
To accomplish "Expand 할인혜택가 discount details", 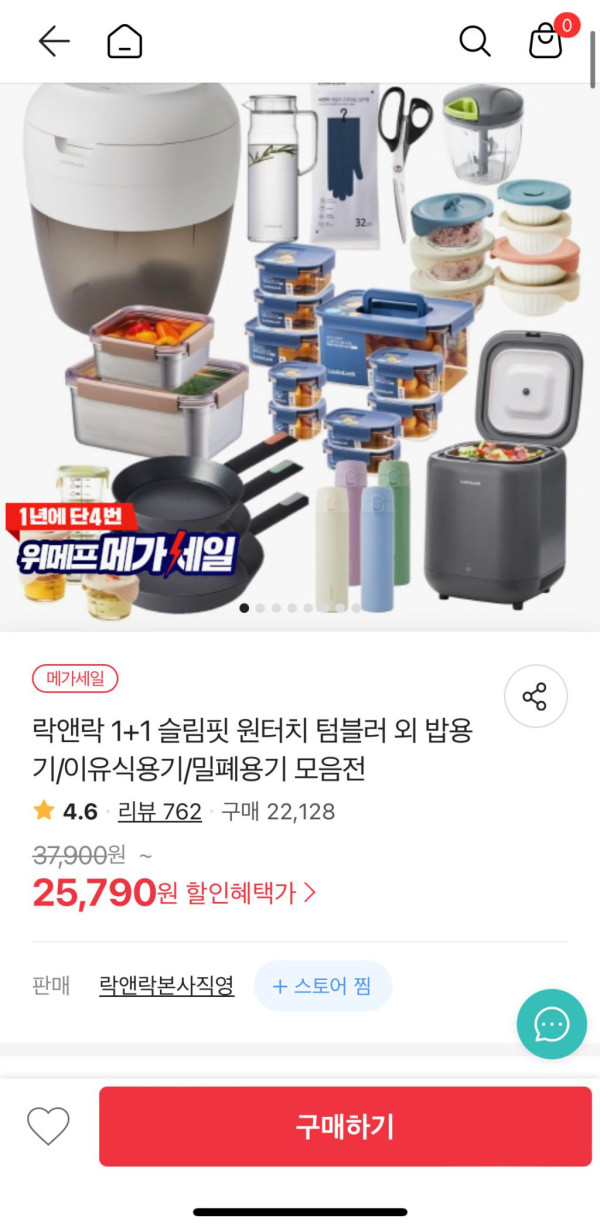I will (250, 893).
